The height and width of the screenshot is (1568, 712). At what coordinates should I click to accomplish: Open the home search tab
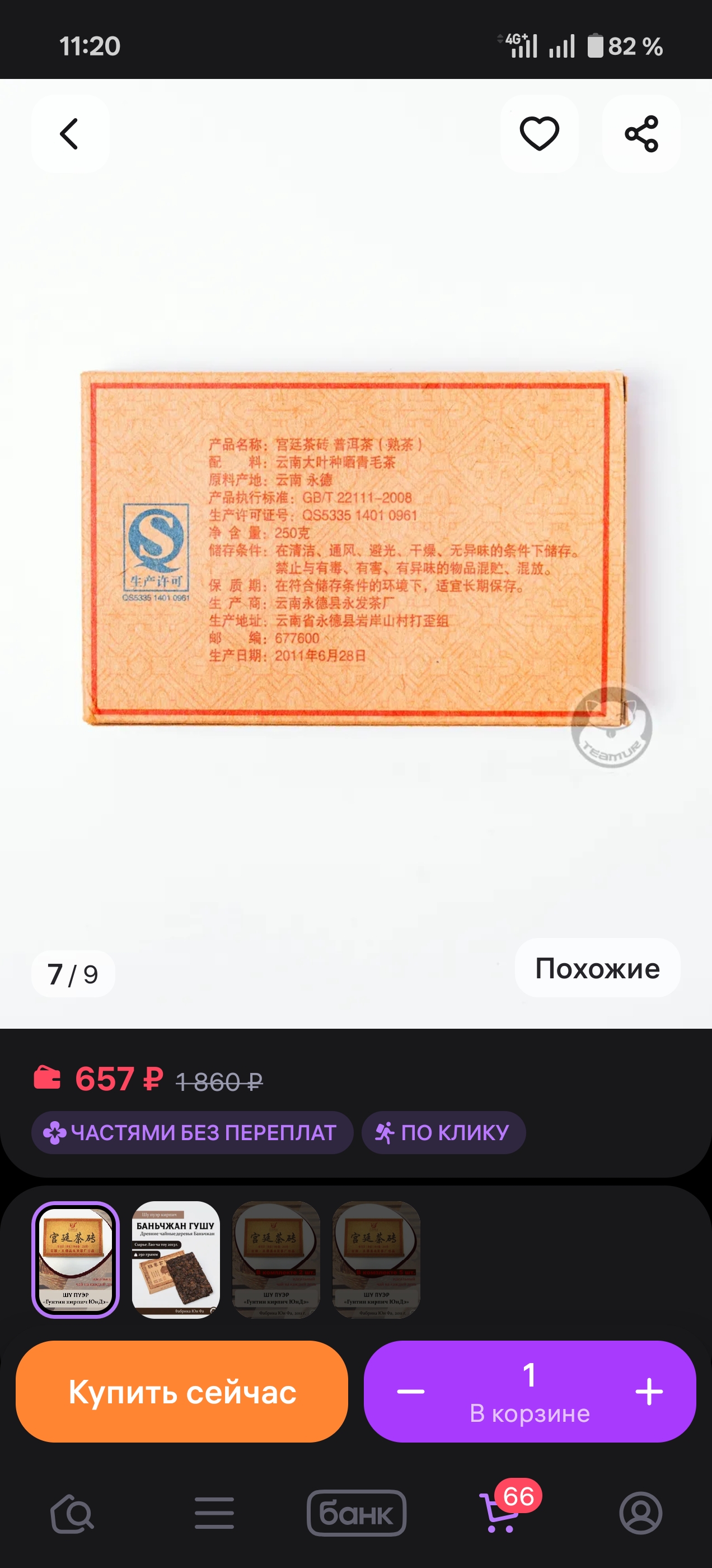point(72,1513)
